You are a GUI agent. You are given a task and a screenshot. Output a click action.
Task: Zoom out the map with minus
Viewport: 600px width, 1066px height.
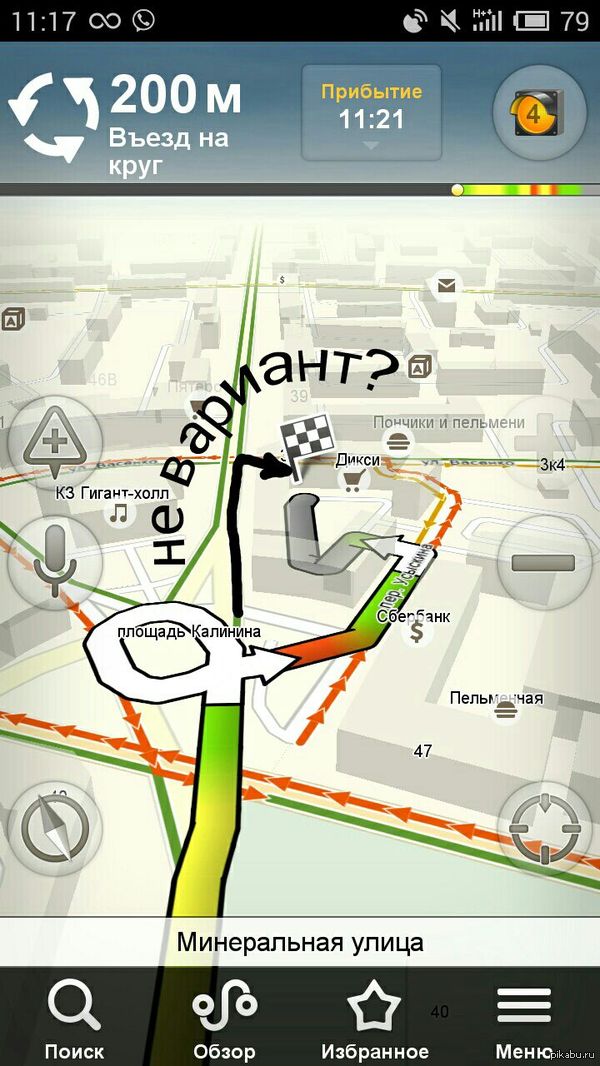click(x=545, y=562)
